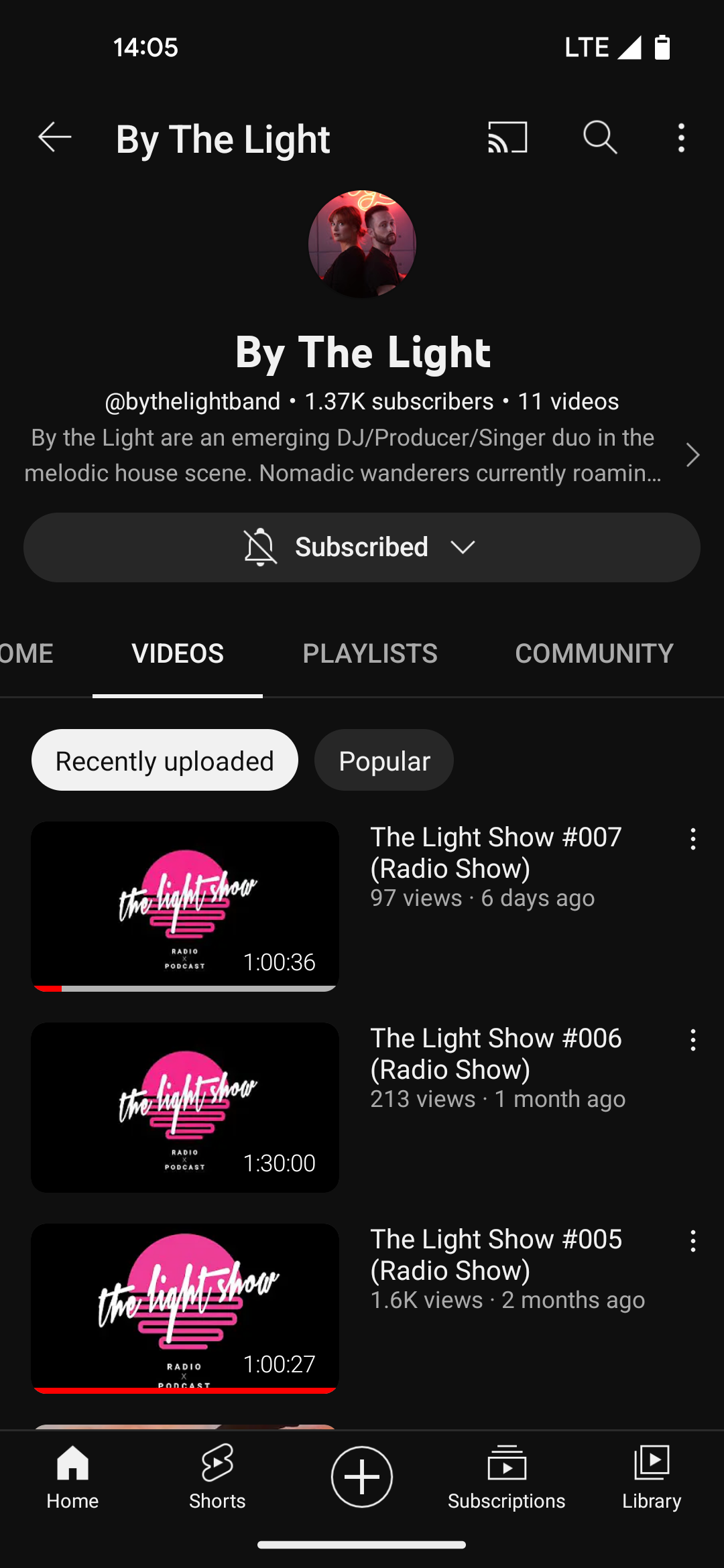
Task: Open the cast to device icon
Action: pyautogui.click(x=507, y=138)
